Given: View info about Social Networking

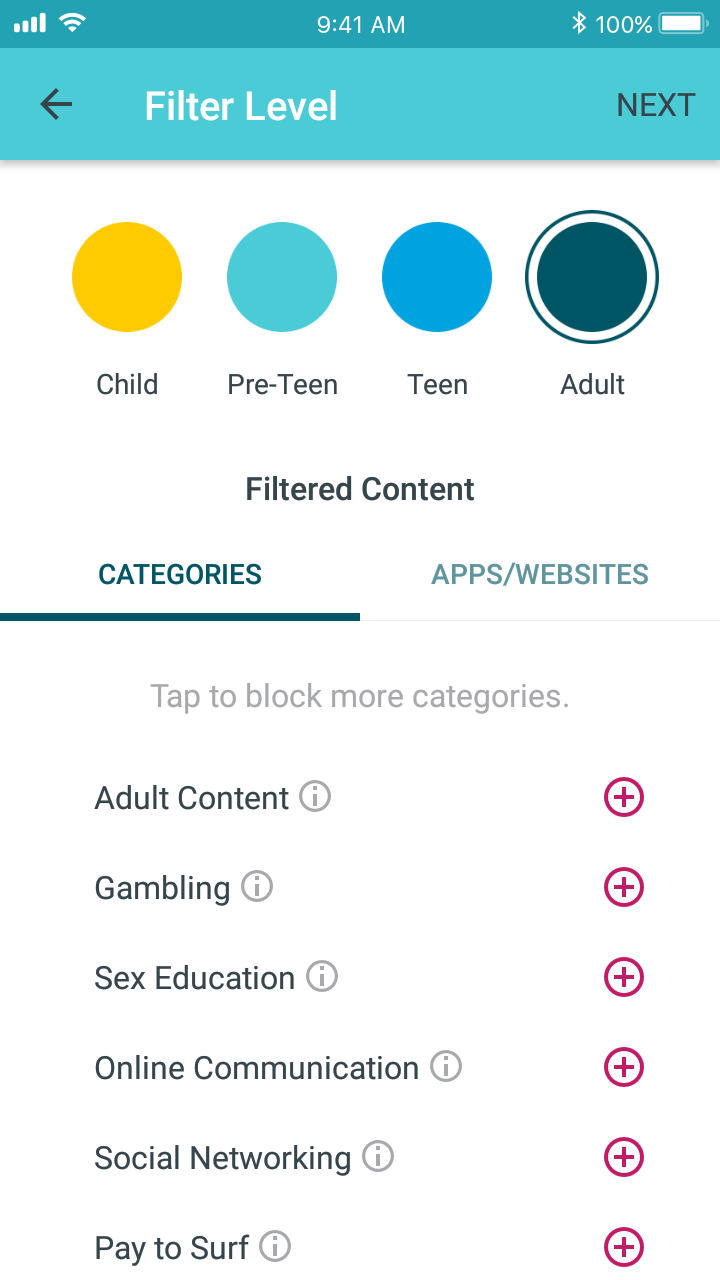Looking at the screenshot, I should click(378, 1157).
